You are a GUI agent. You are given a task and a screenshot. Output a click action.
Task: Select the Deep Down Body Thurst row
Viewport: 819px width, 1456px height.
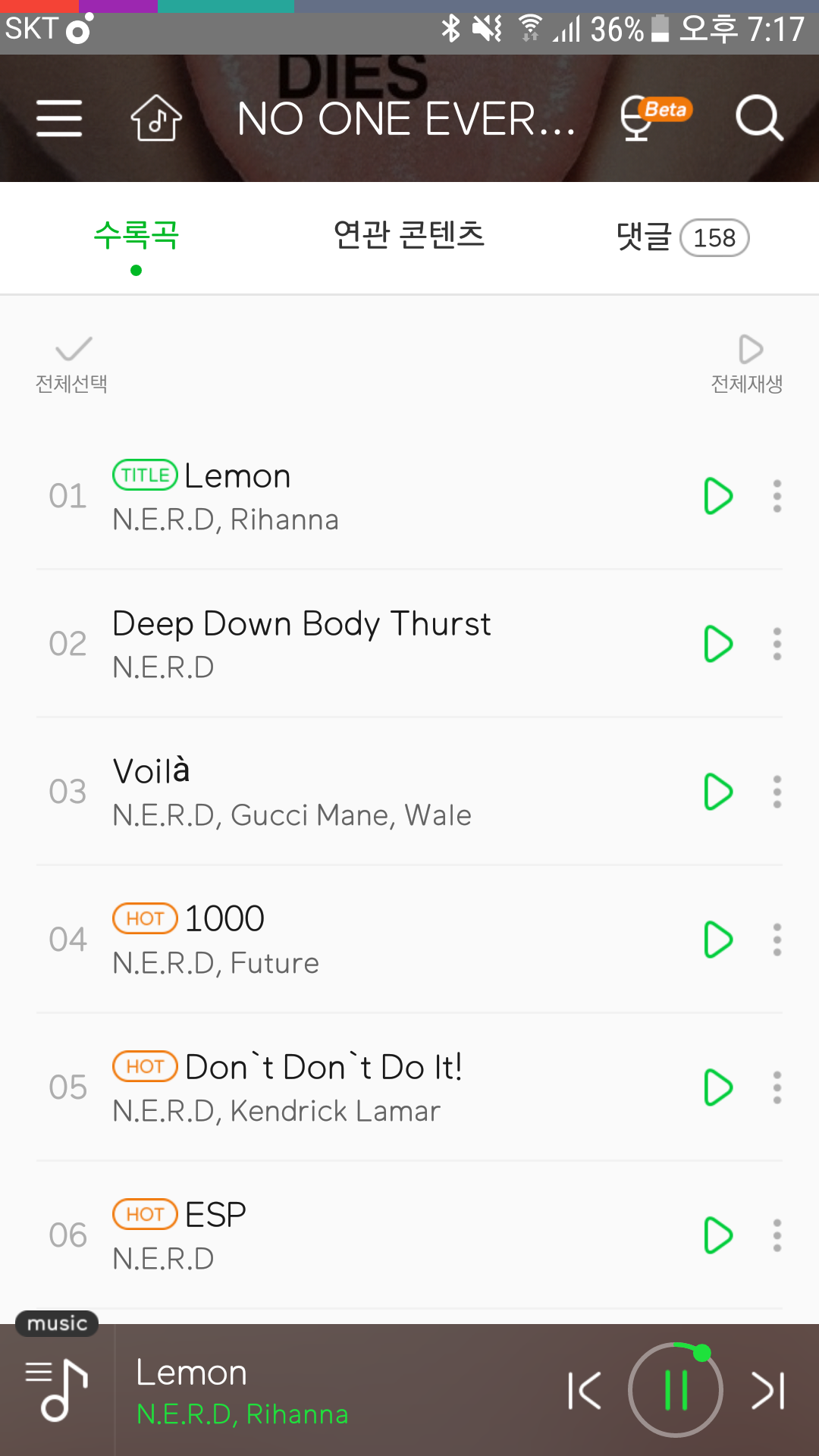[379, 645]
